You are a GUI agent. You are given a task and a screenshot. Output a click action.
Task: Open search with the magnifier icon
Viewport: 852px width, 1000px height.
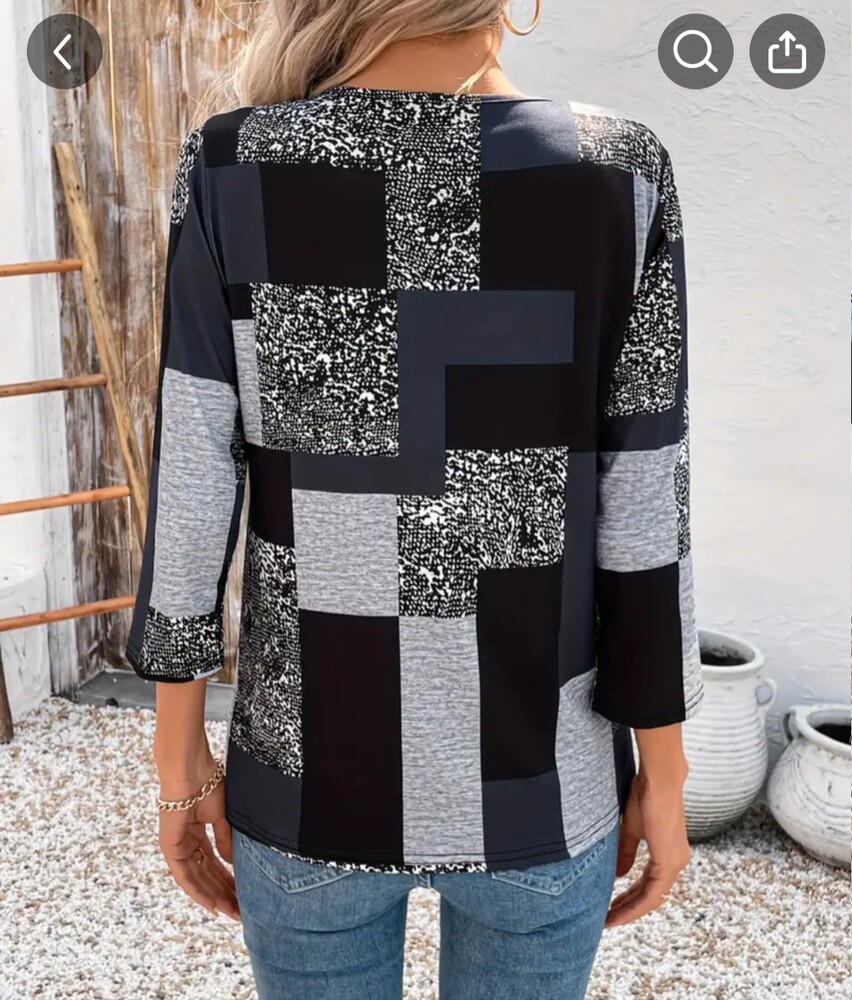[695, 51]
